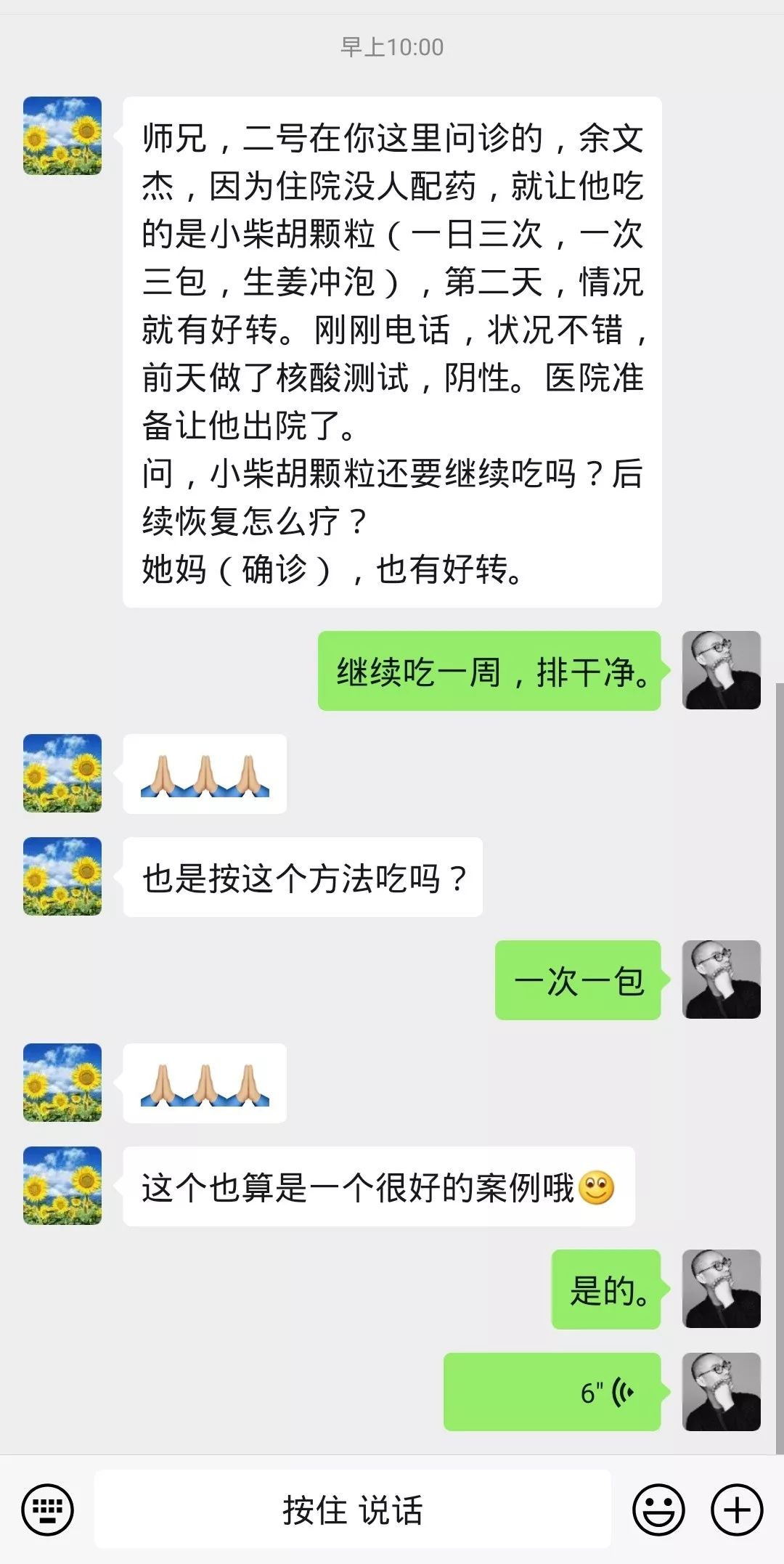Tap the '早上10:00' timestamp
The height and width of the screenshot is (1564, 784).
[392, 46]
